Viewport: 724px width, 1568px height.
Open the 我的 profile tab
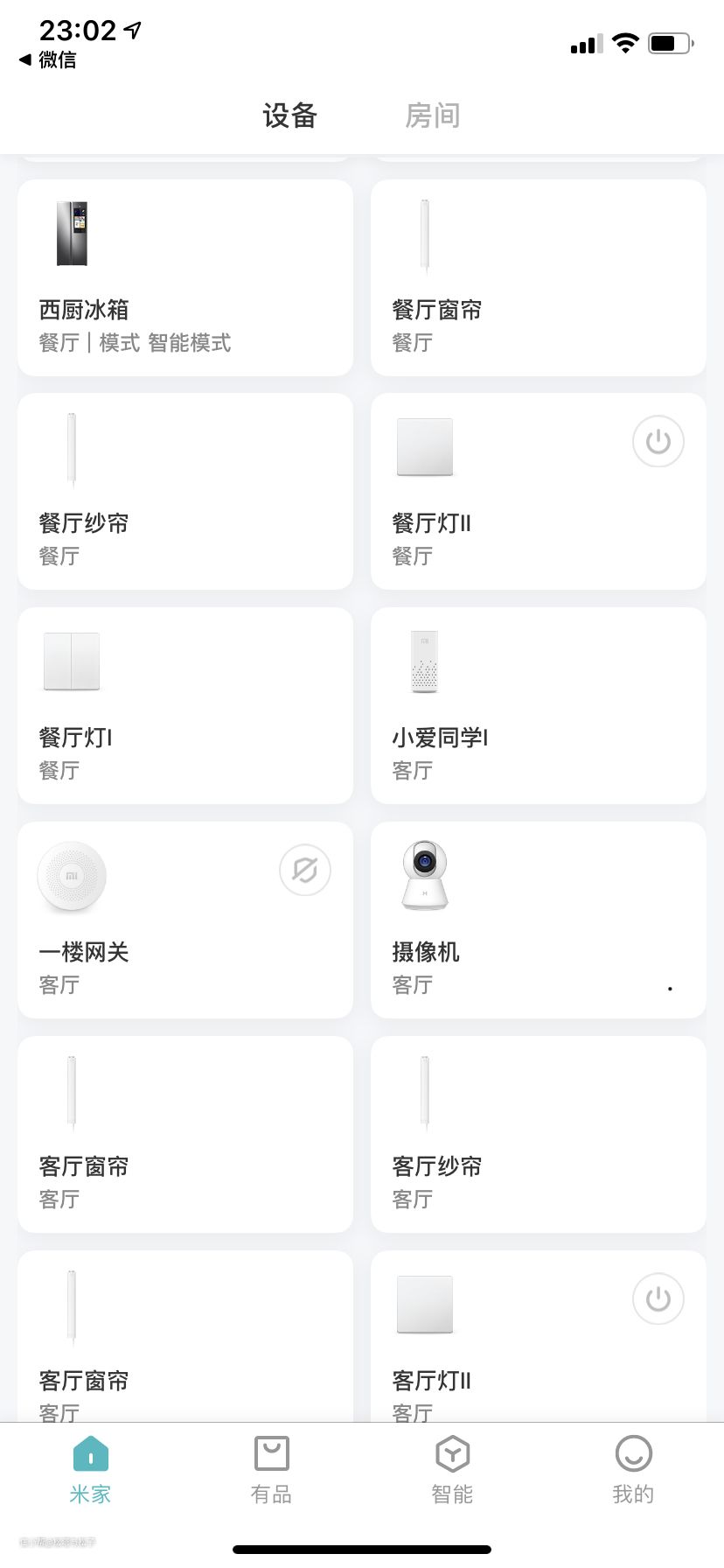[x=633, y=1470]
